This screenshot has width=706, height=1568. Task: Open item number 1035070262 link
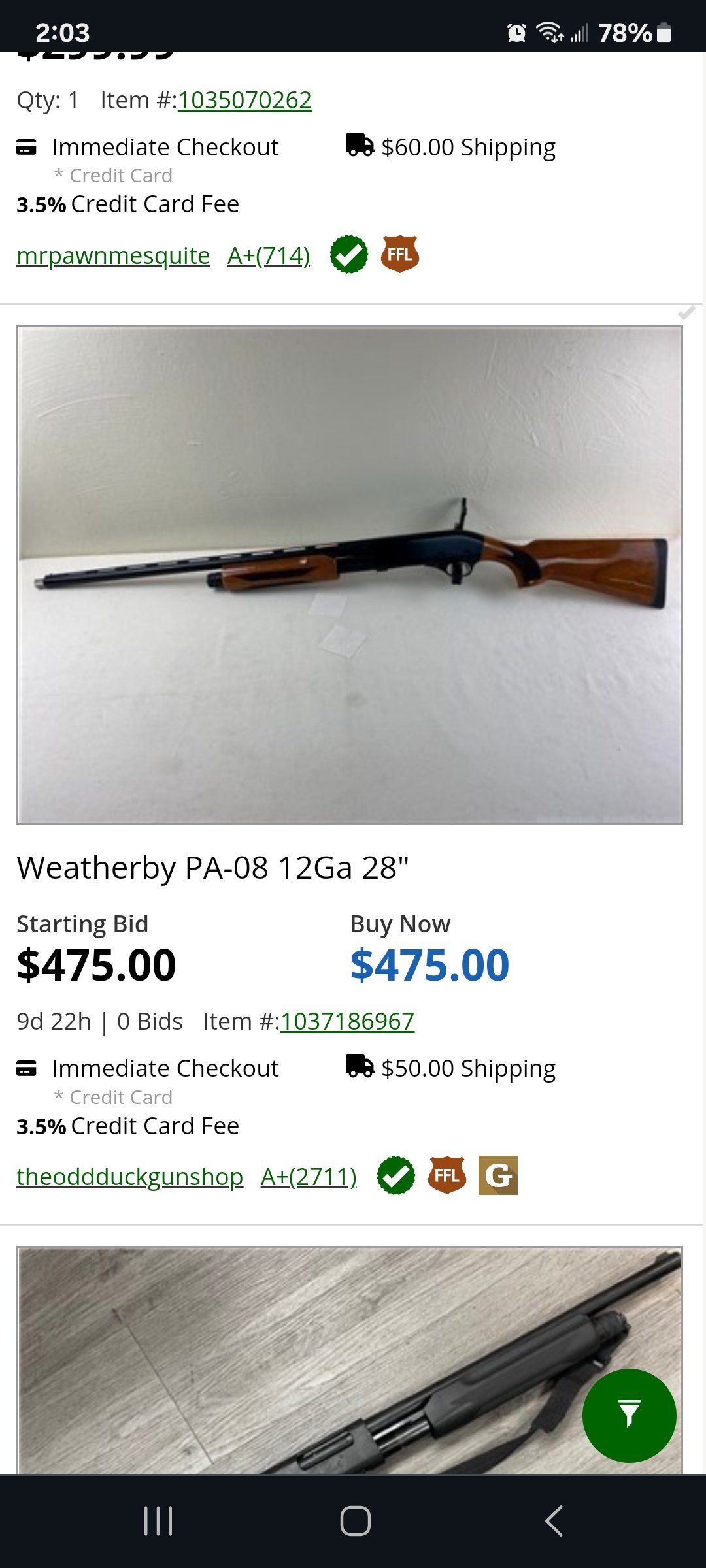(244, 101)
